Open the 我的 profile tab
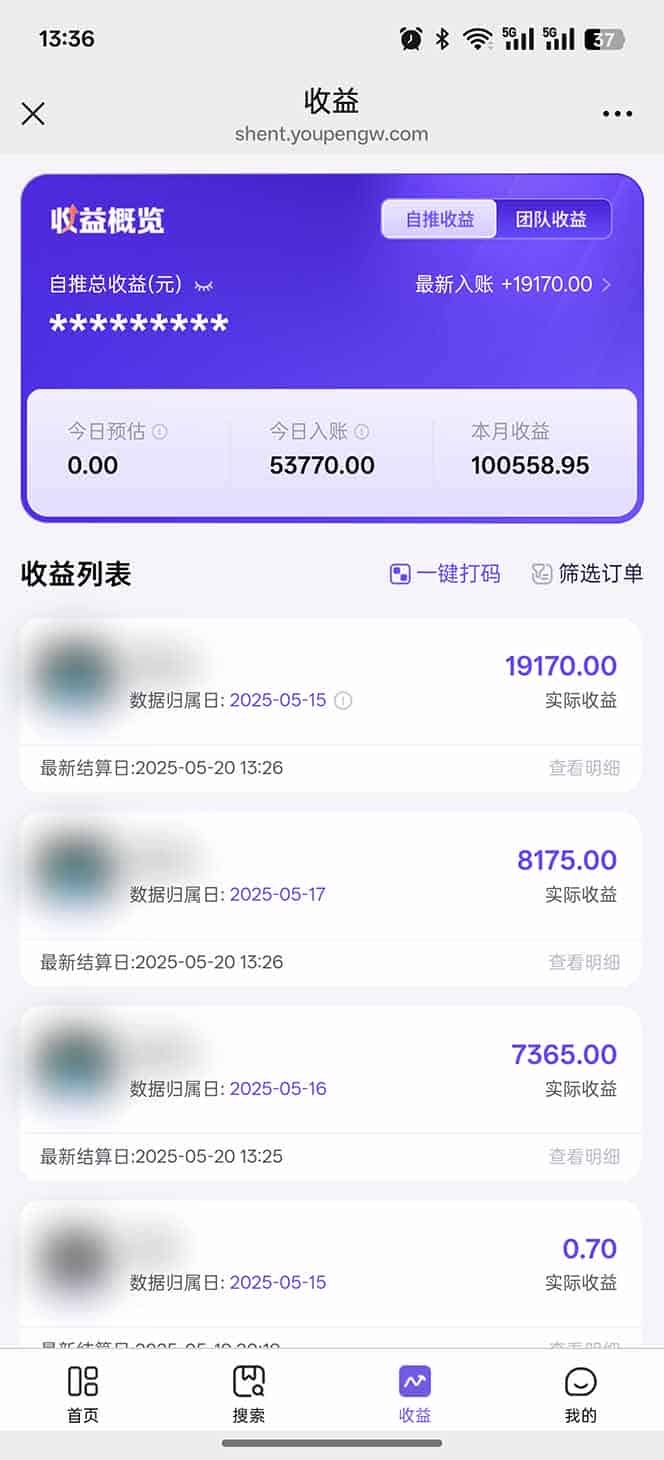This screenshot has width=664, height=1460. [580, 1394]
